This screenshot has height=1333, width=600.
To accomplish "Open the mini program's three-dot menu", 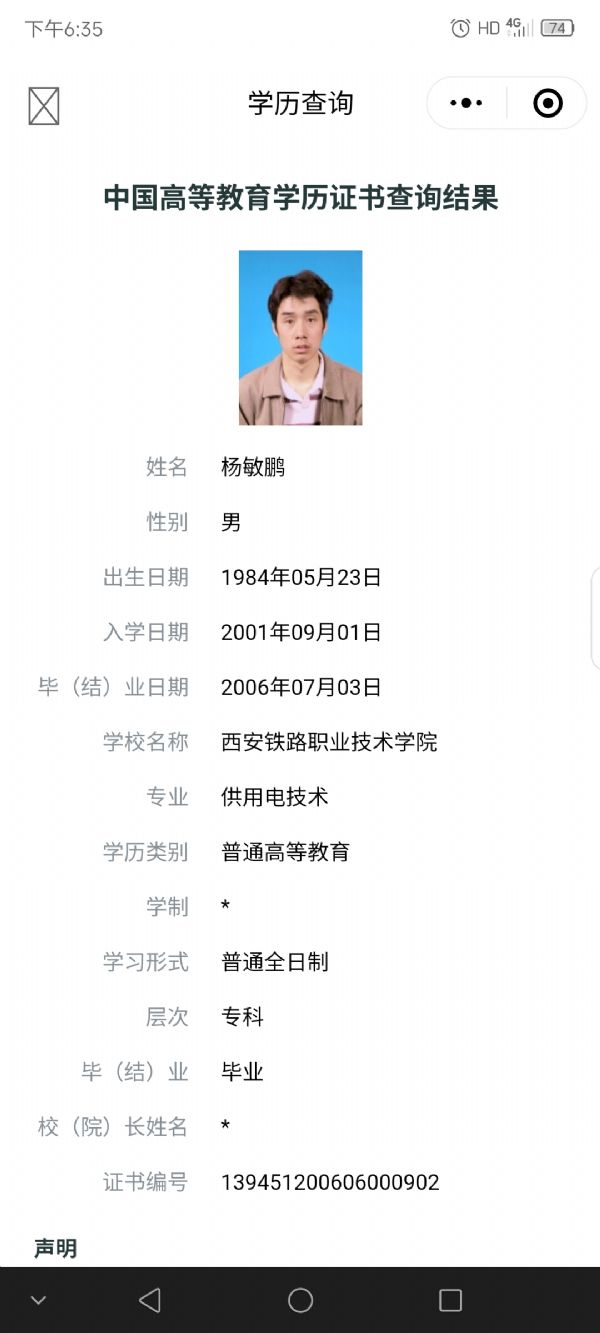I will click(x=466, y=103).
